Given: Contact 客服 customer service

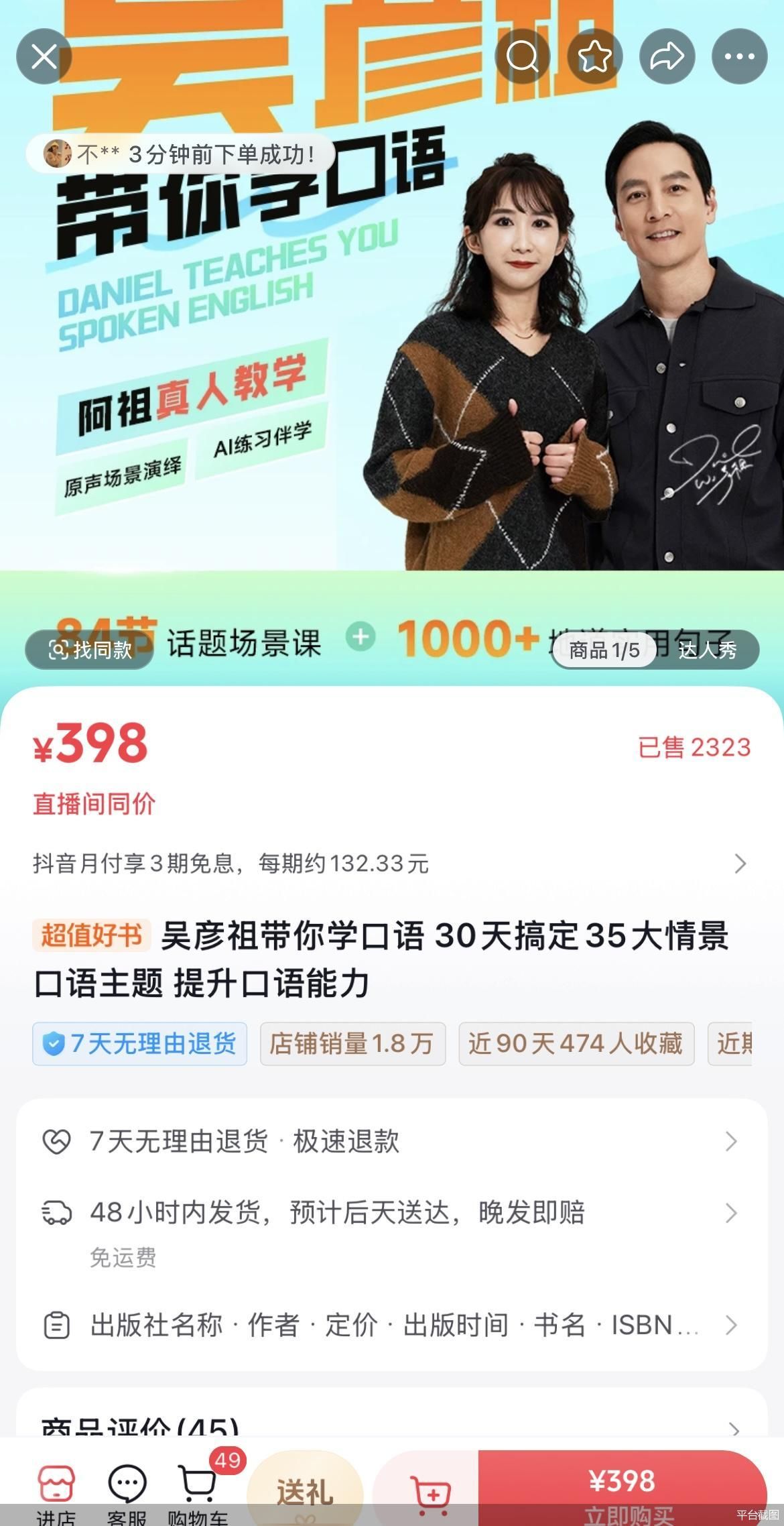Looking at the screenshot, I should point(127,1491).
